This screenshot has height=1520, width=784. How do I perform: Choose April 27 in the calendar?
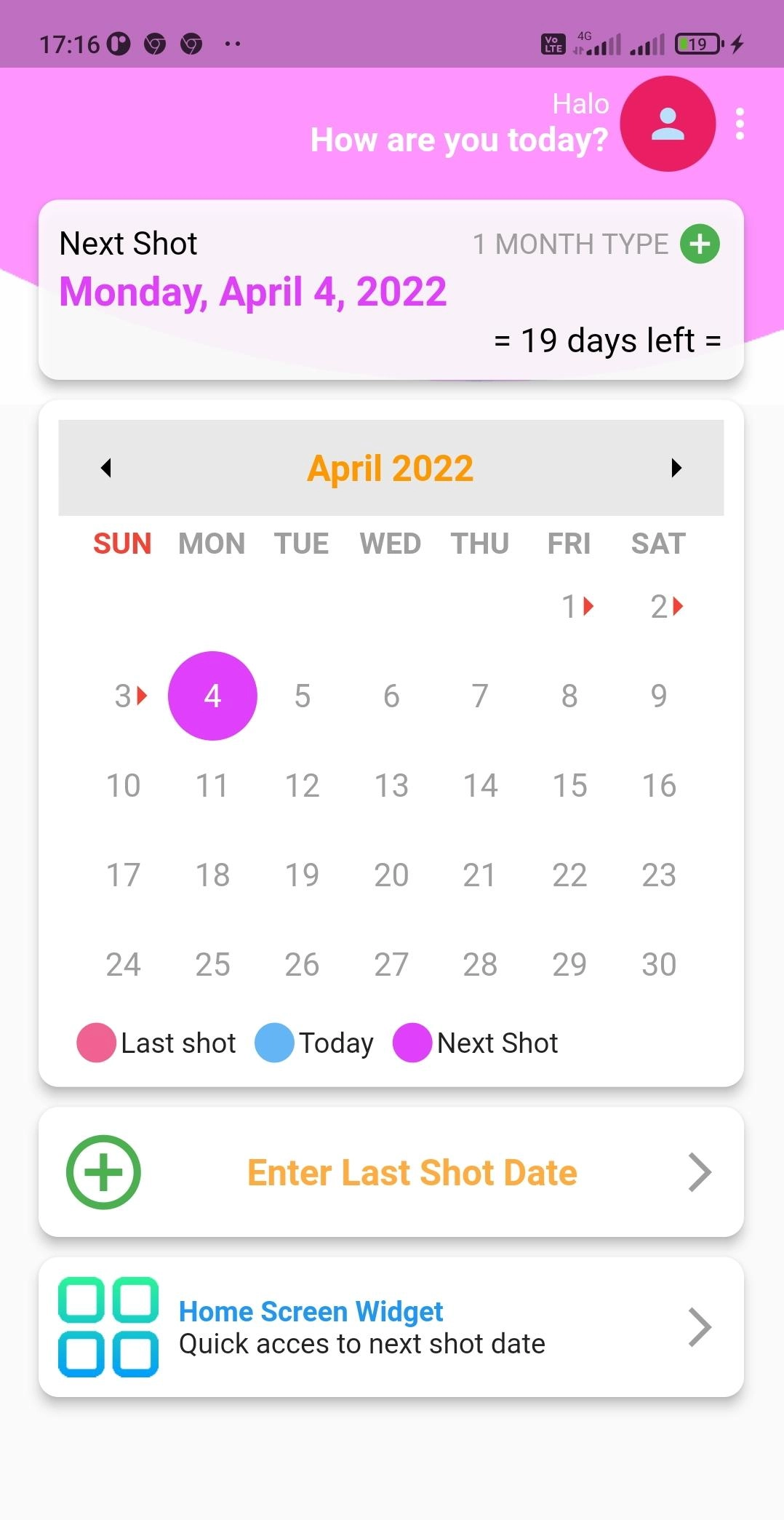click(x=391, y=965)
